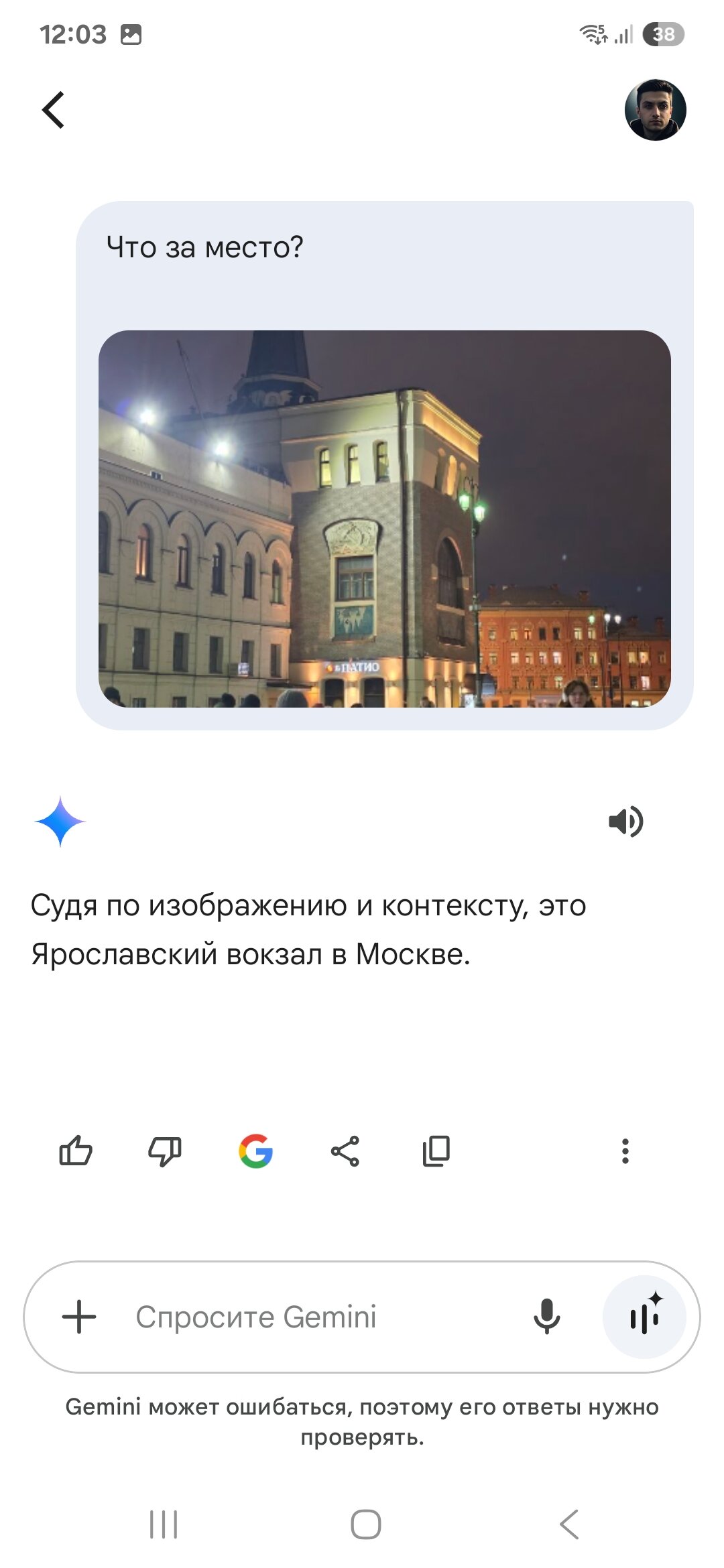Open recent apps from navigation bar
This screenshot has width=724, height=1568.
coord(164,1524)
